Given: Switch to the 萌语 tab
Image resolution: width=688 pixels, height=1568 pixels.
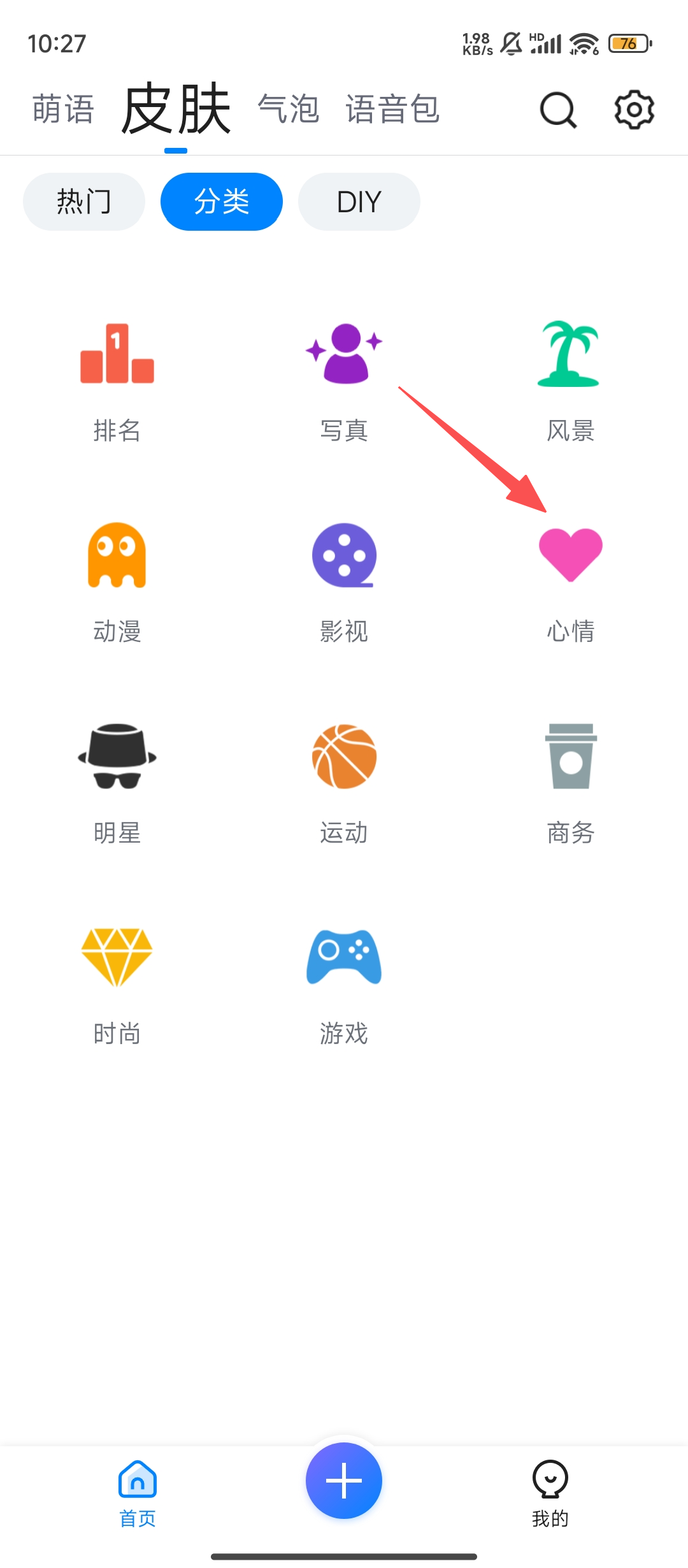Looking at the screenshot, I should tap(63, 110).
